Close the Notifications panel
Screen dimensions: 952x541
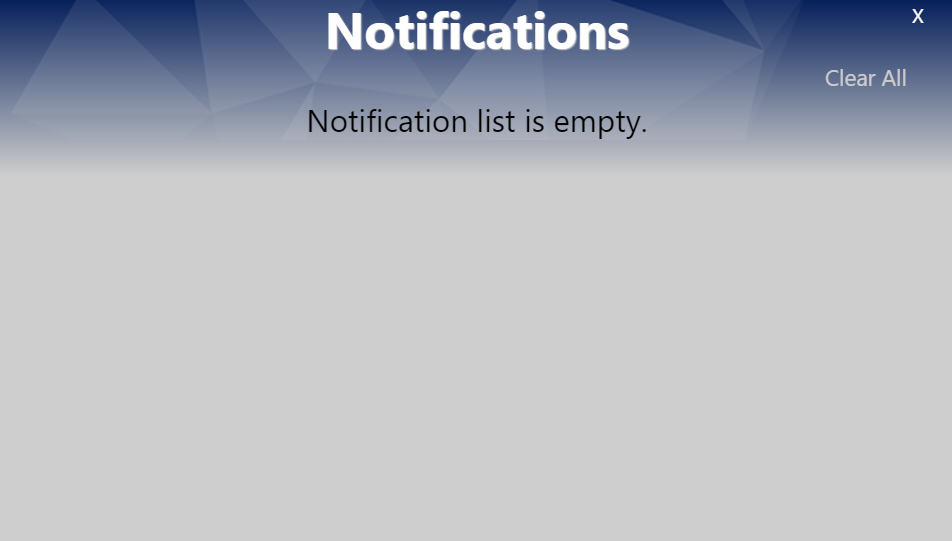(x=917, y=17)
